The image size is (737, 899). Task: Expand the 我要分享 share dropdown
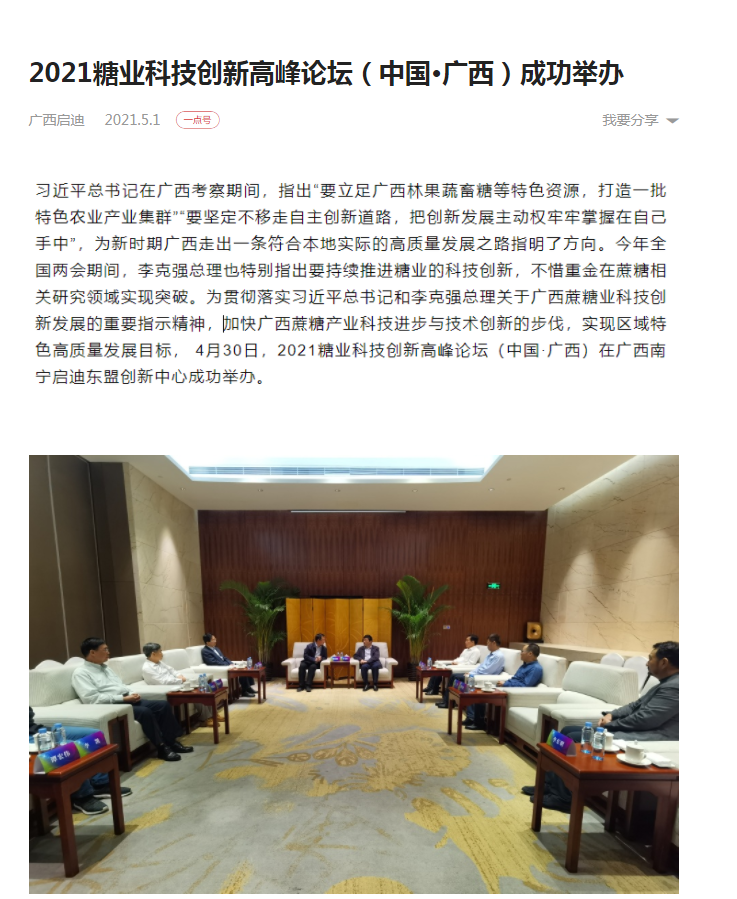(640, 120)
